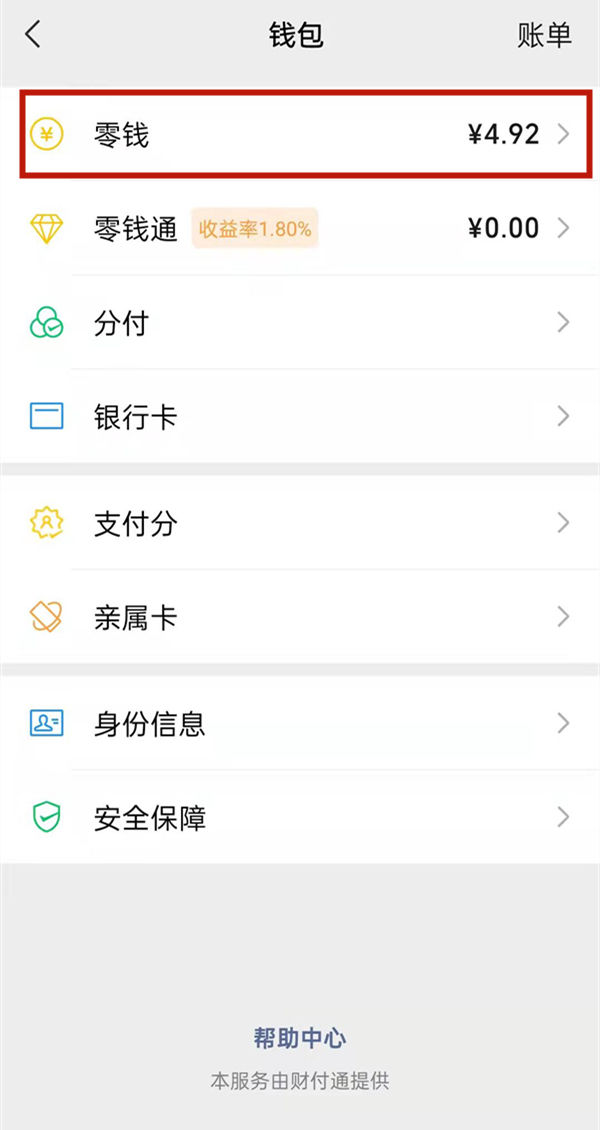Open 身份信息 identity info
The height and width of the screenshot is (1130, 600).
(300, 724)
